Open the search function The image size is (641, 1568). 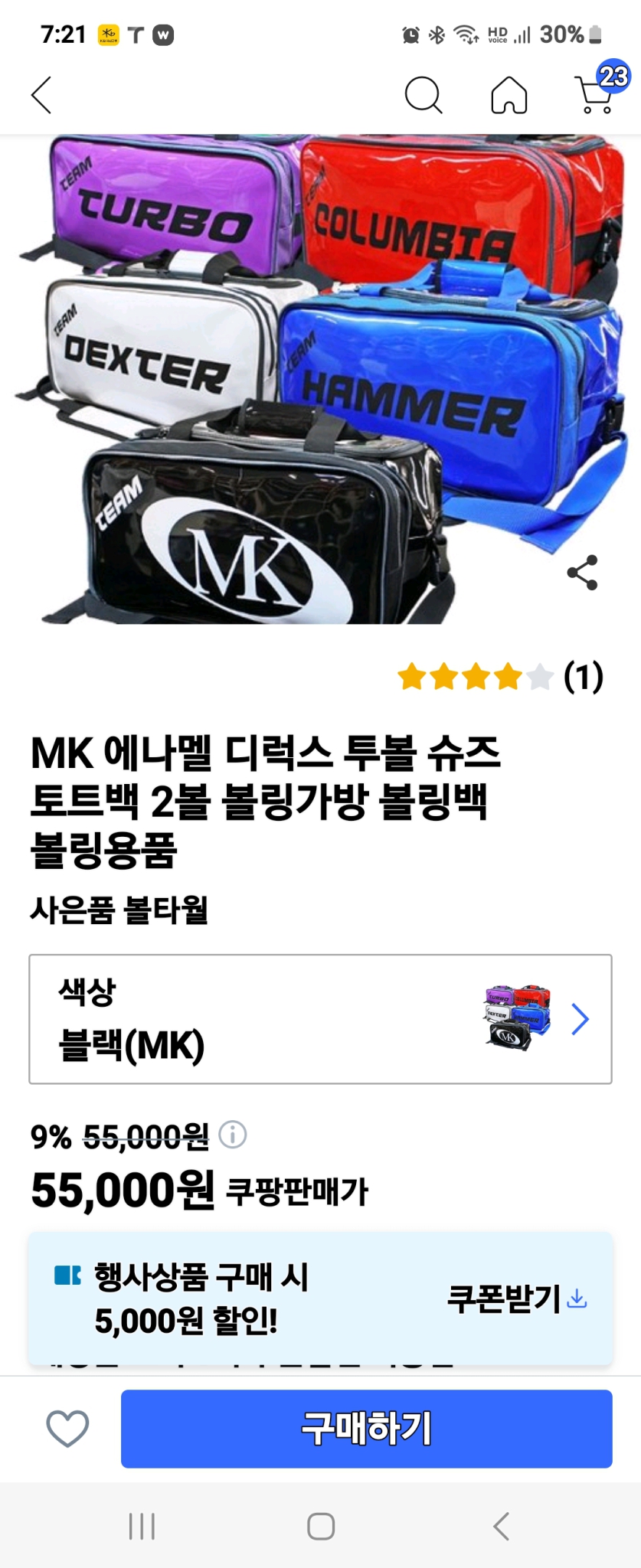click(424, 95)
